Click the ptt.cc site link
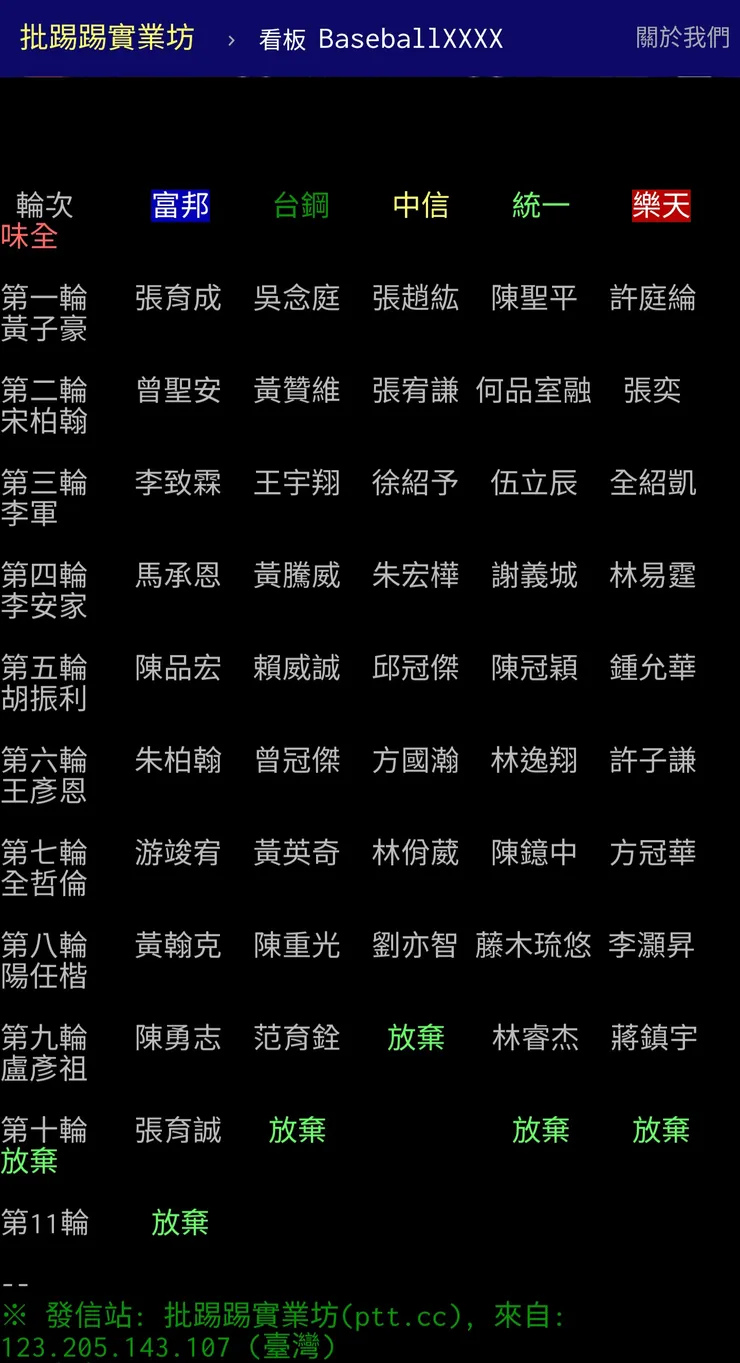The height and width of the screenshot is (1363, 740). 388,1318
